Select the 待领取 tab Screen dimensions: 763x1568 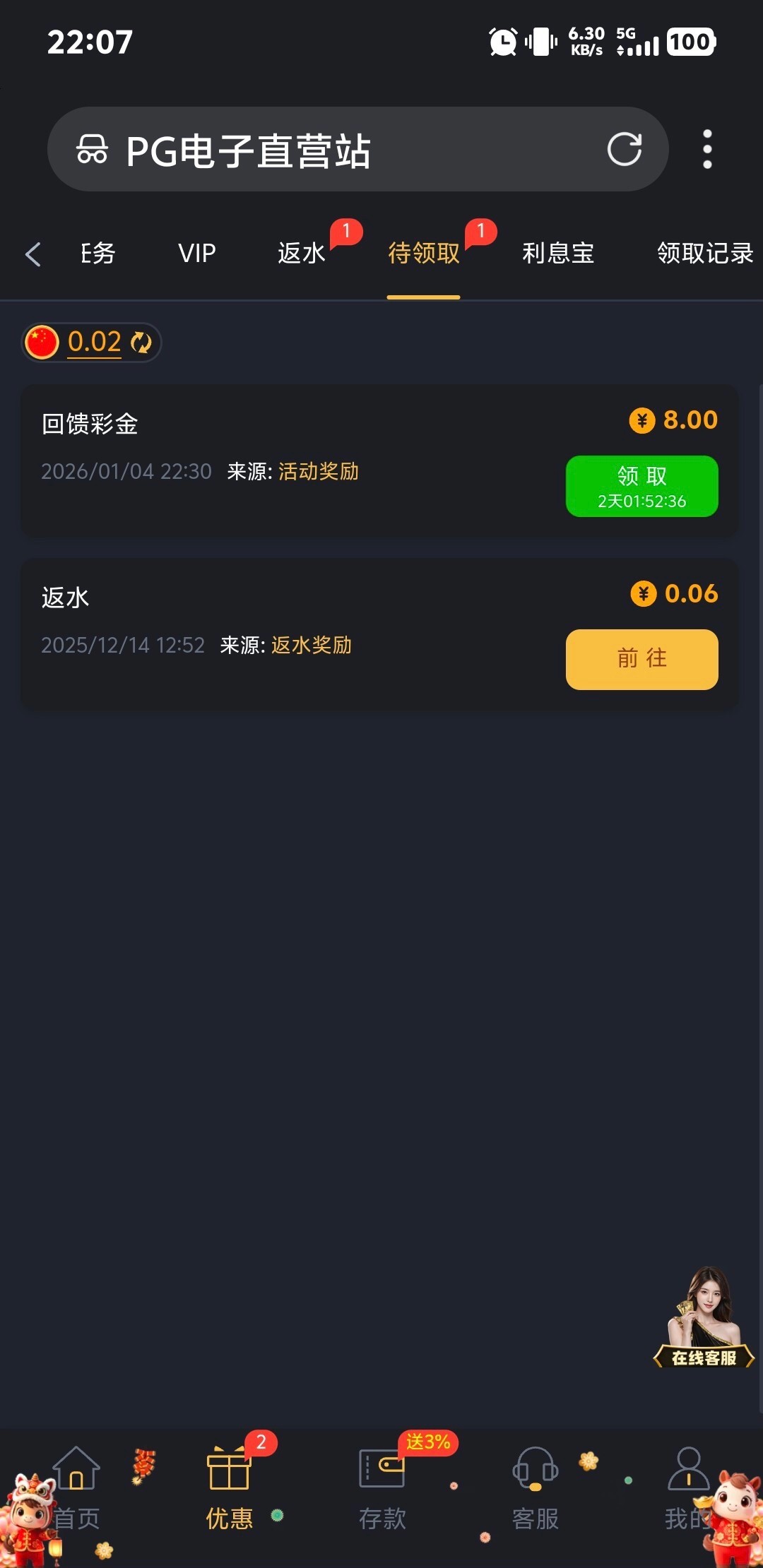tap(424, 253)
